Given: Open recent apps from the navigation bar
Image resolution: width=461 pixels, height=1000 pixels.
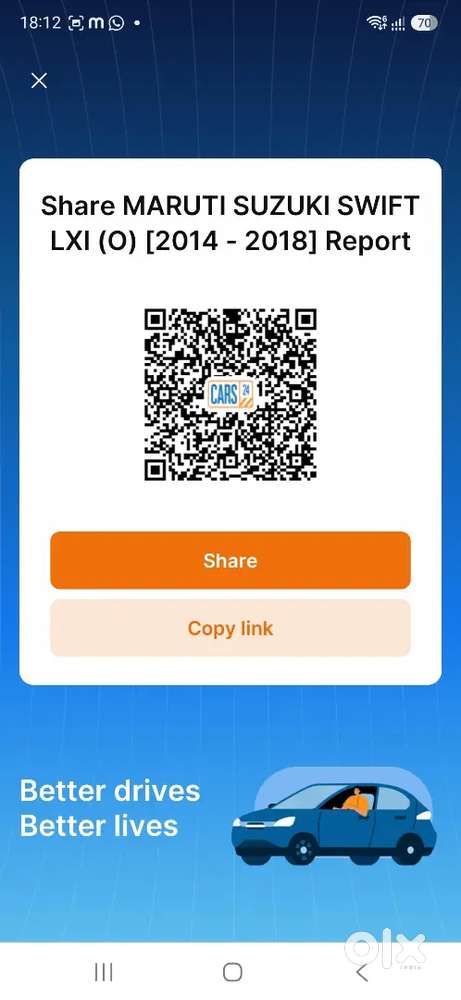Looking at the screenshot, I should click(x=103, y=972).
